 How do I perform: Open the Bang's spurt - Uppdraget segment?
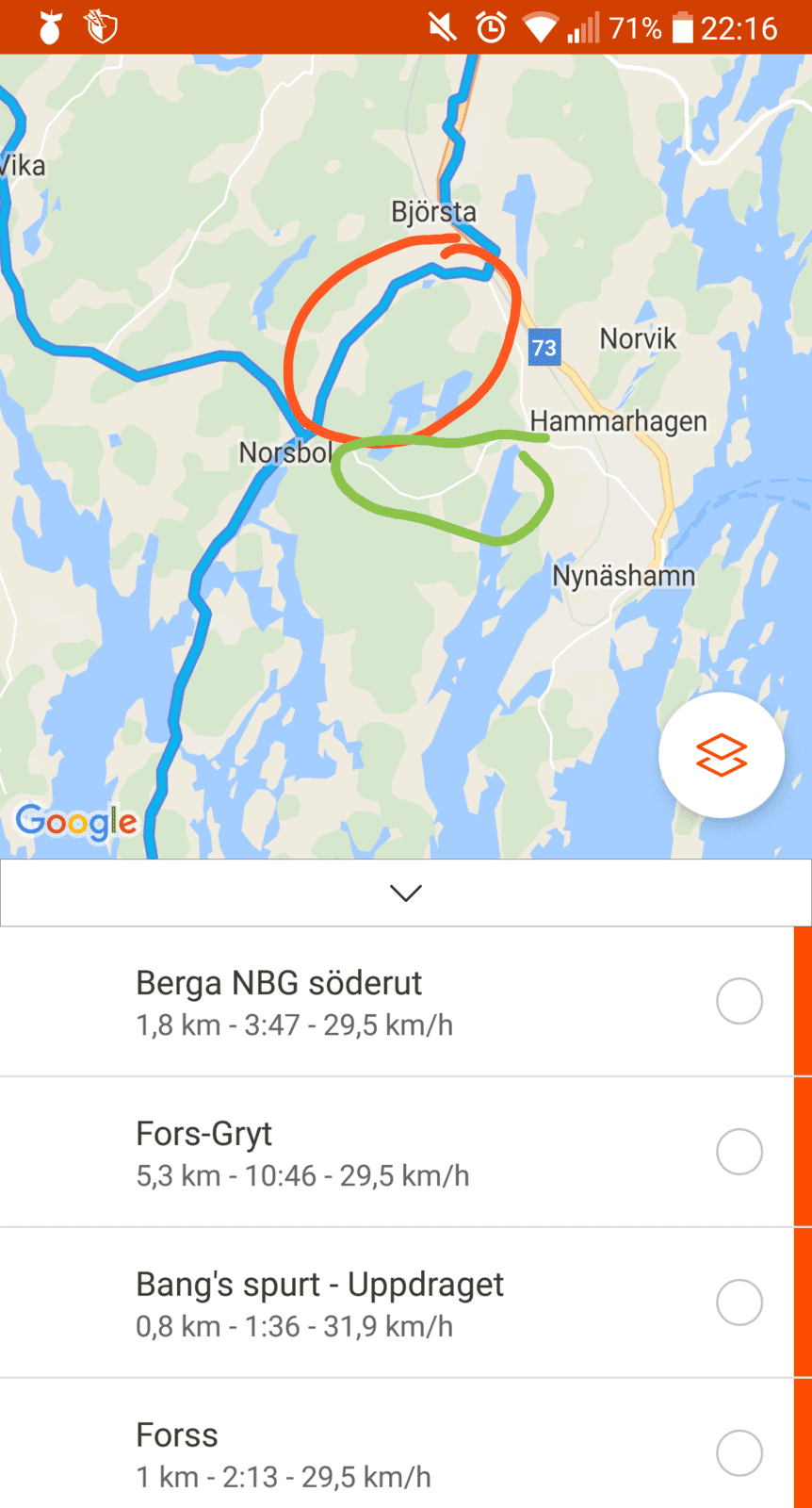coord(397,1303)
